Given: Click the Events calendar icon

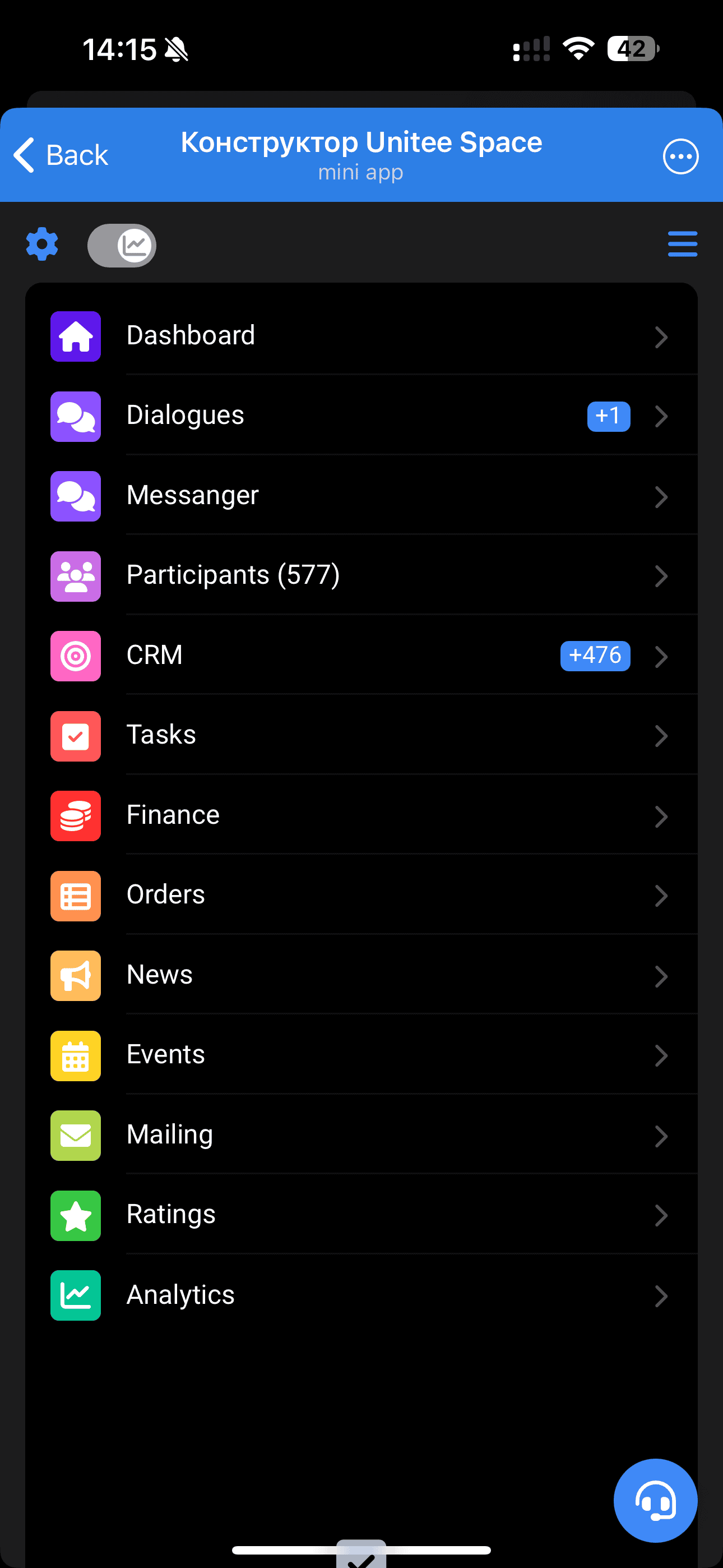Looking at the screenshot, I should 76,1056.
